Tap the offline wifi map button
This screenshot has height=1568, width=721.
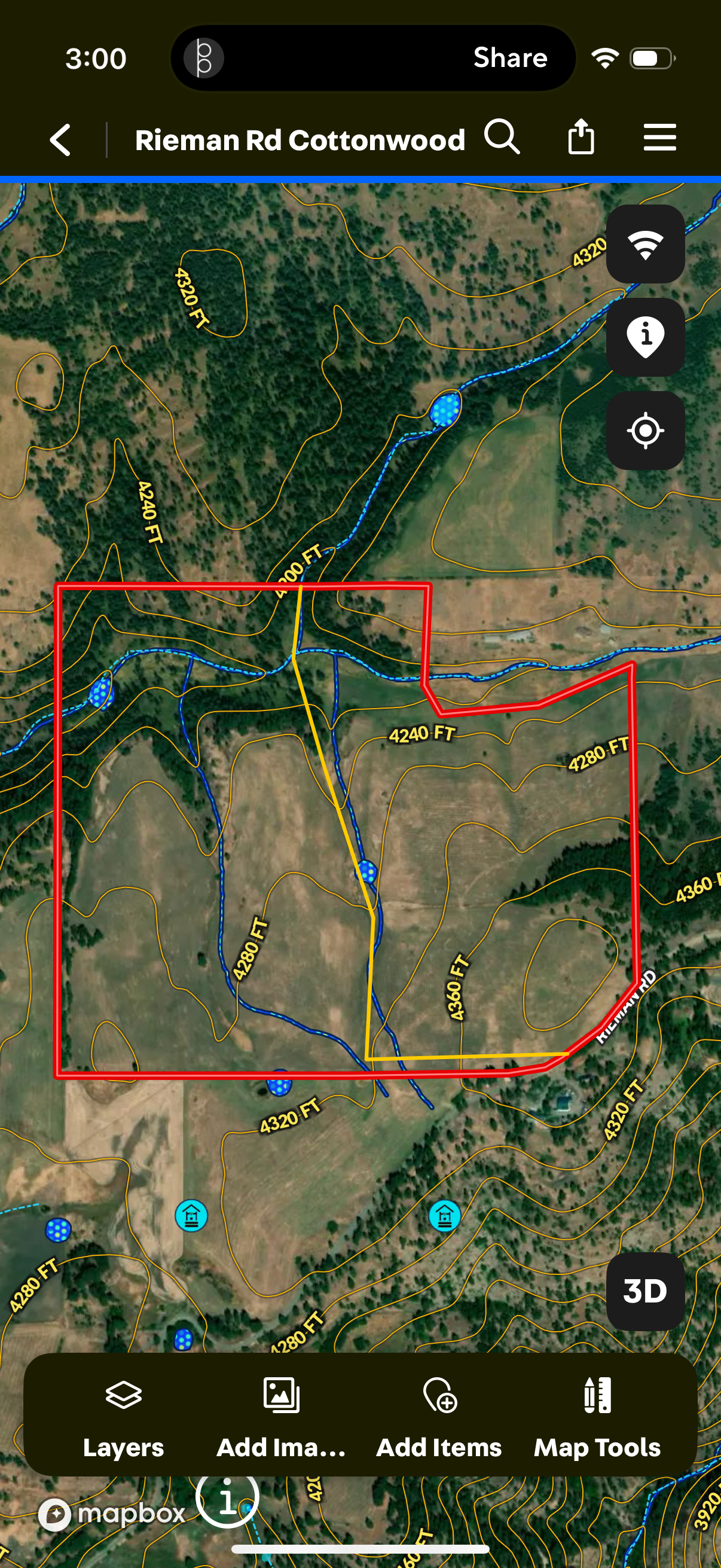pyautogui.click(x=645, y=244)
